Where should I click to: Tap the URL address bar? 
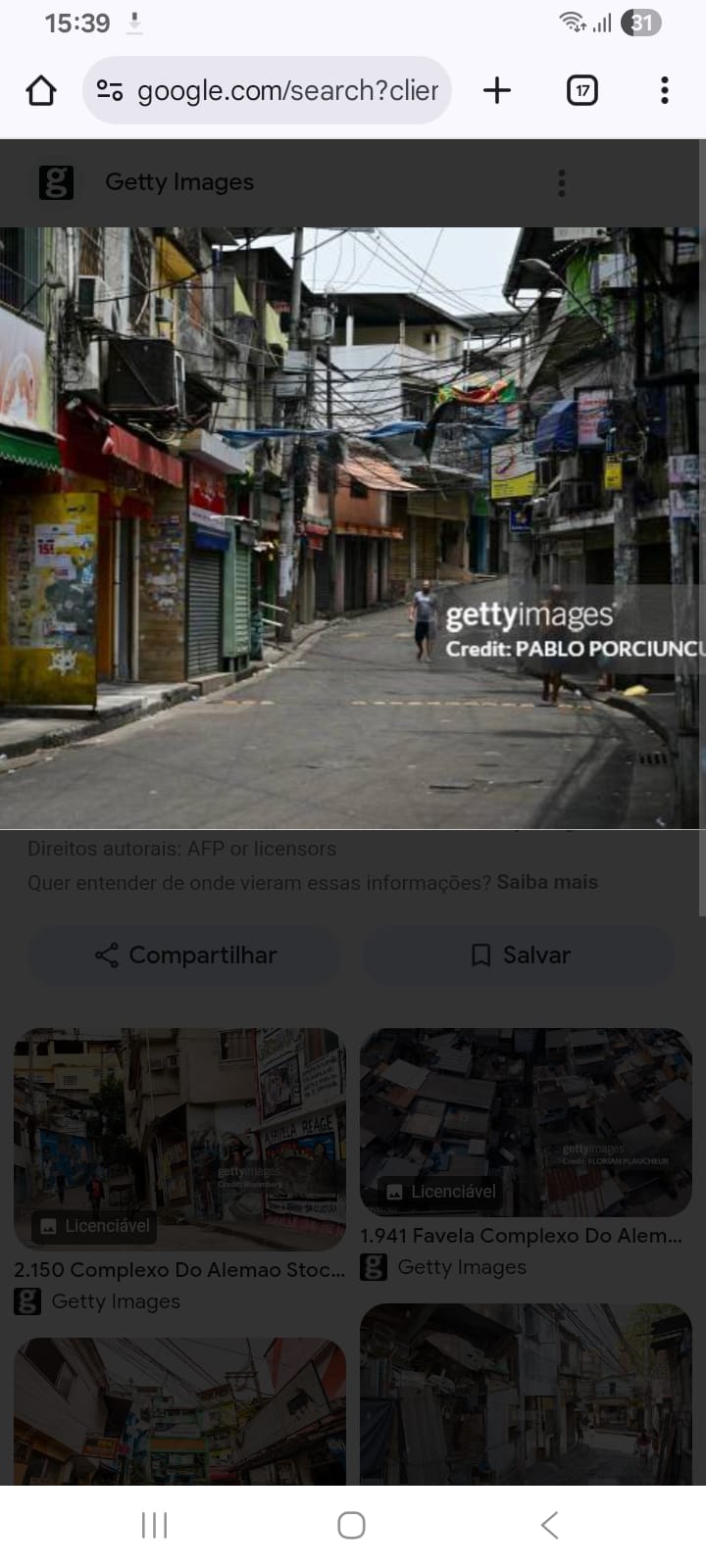(284, 90)
